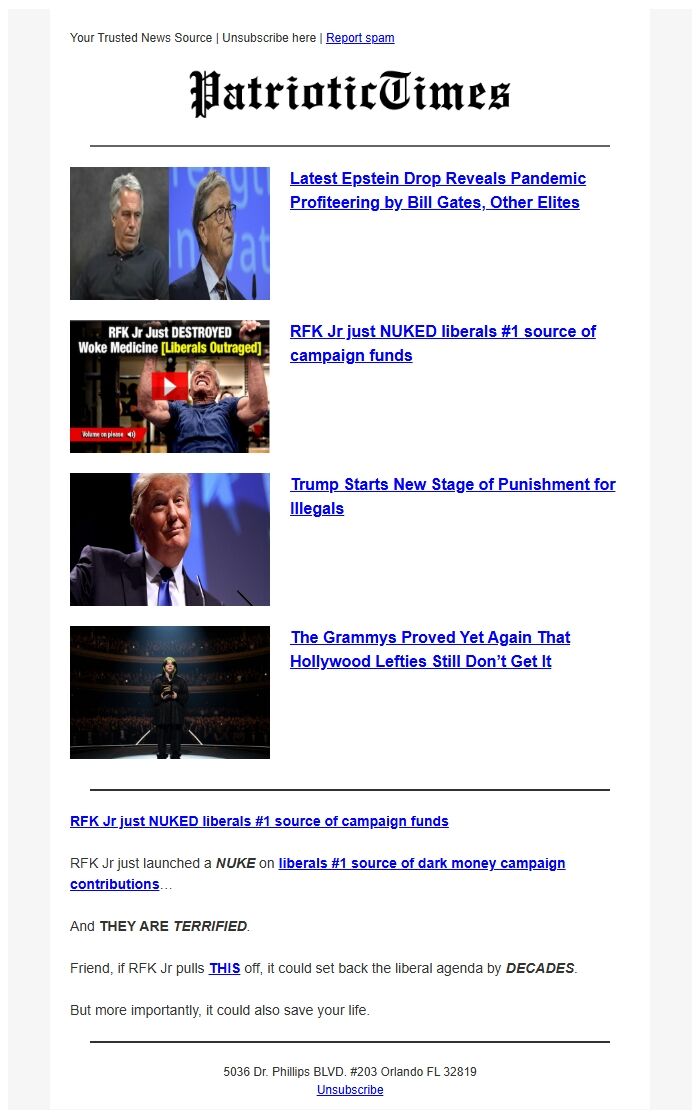Open the RFK Jr link below the divider
Viewport: 700px width, 1117px height.
pos(259,821)
